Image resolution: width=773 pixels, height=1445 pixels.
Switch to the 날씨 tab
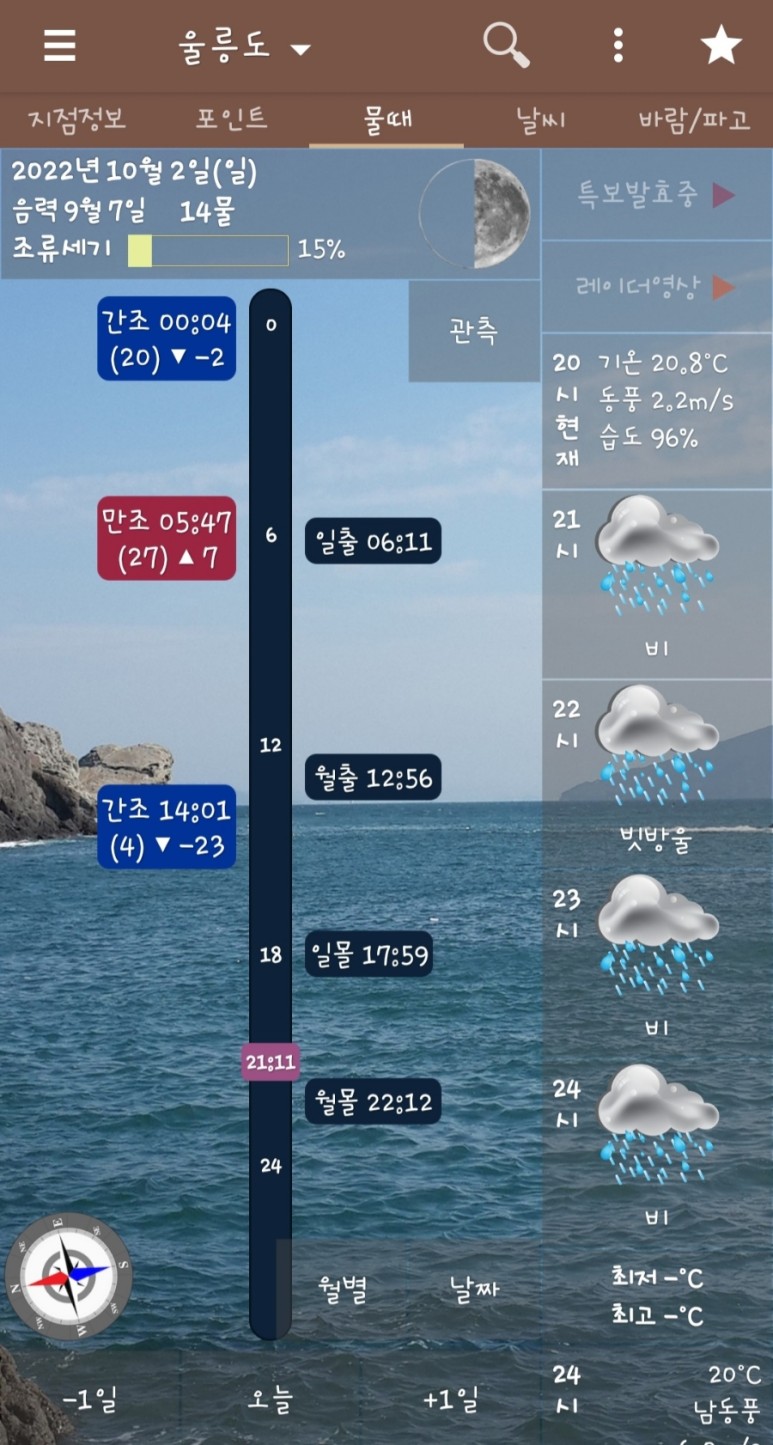[541, 120]
